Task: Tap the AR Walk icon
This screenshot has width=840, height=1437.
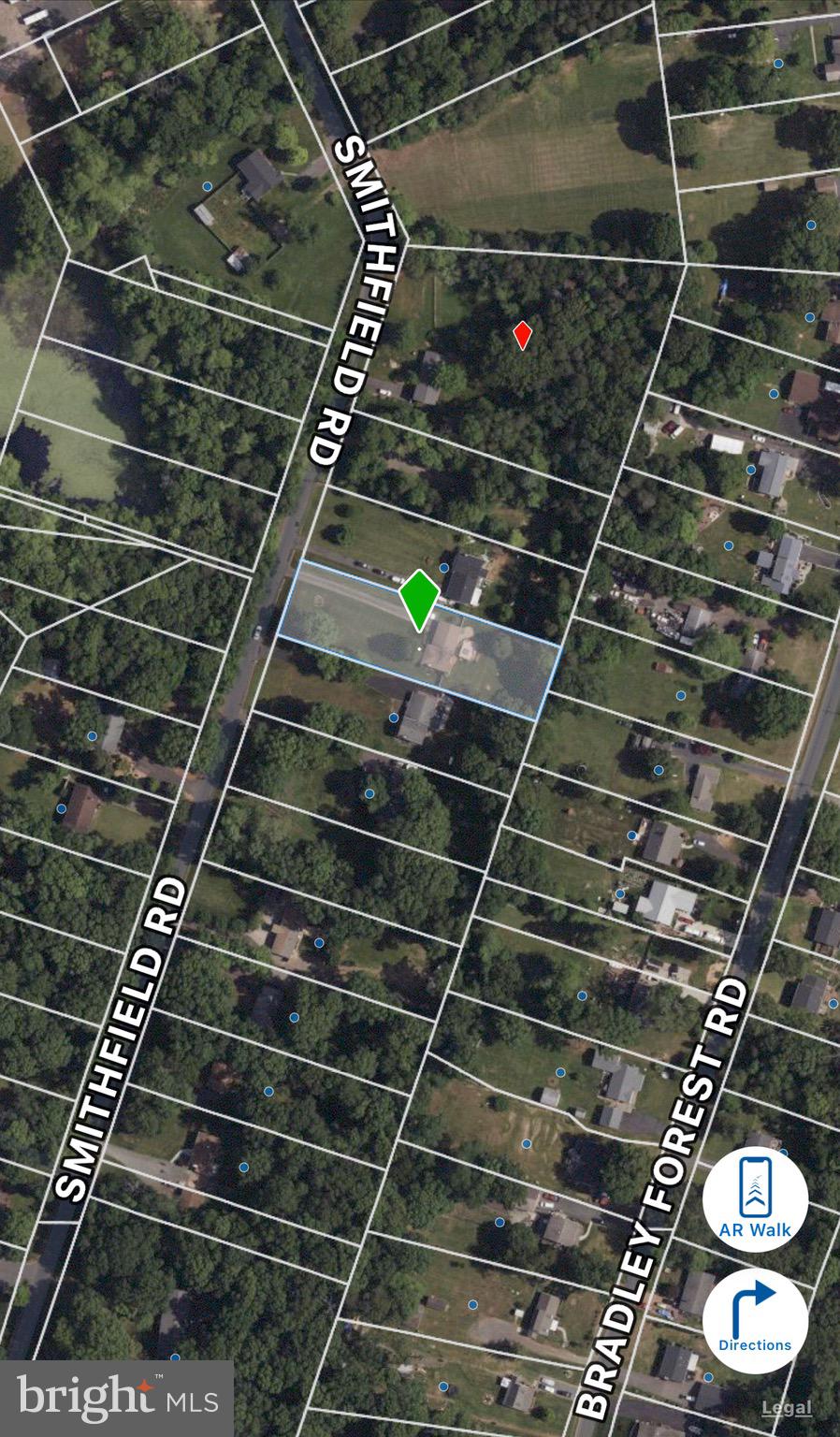Action: [756, 1200]
